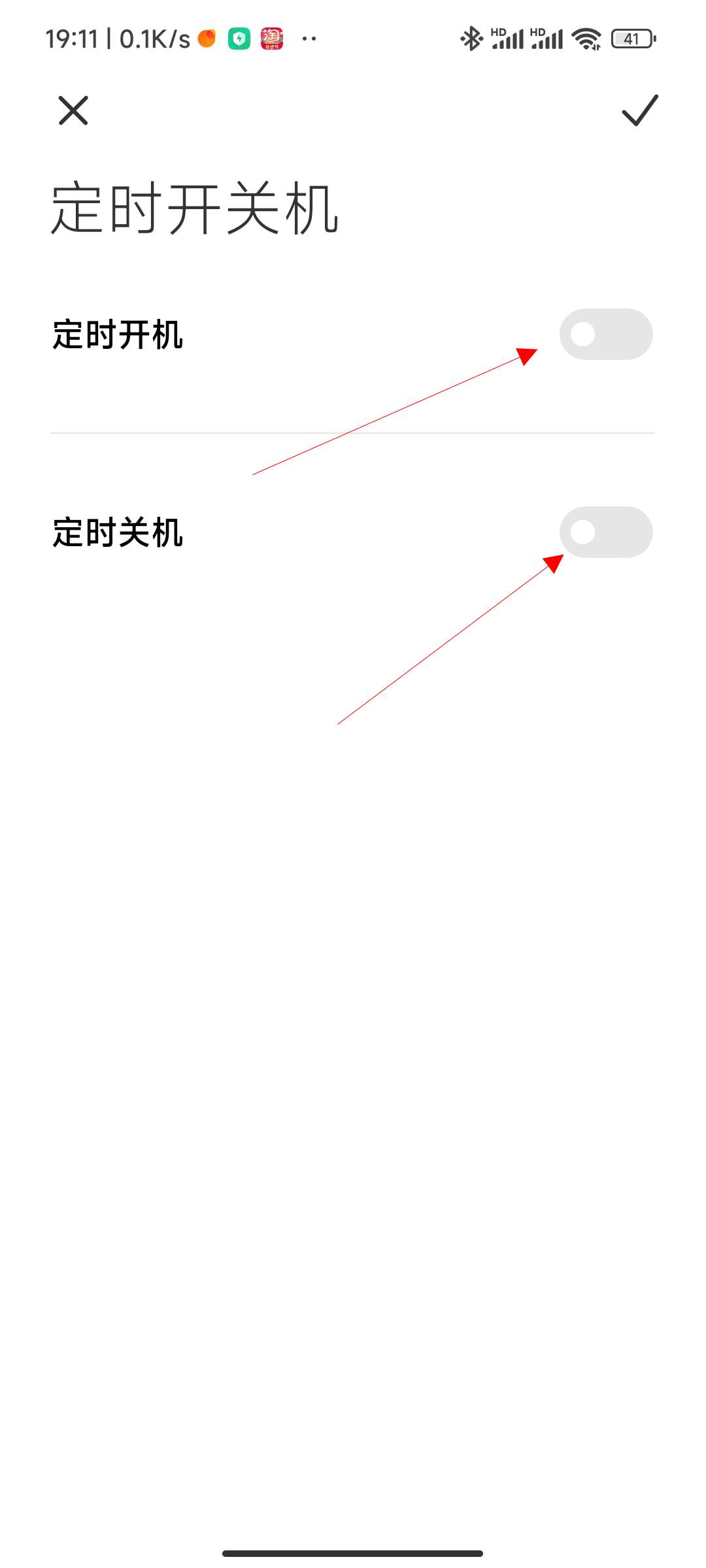706x1568 pixels.
Task: Turn on the 定时关机 switch
Action: 606,532
